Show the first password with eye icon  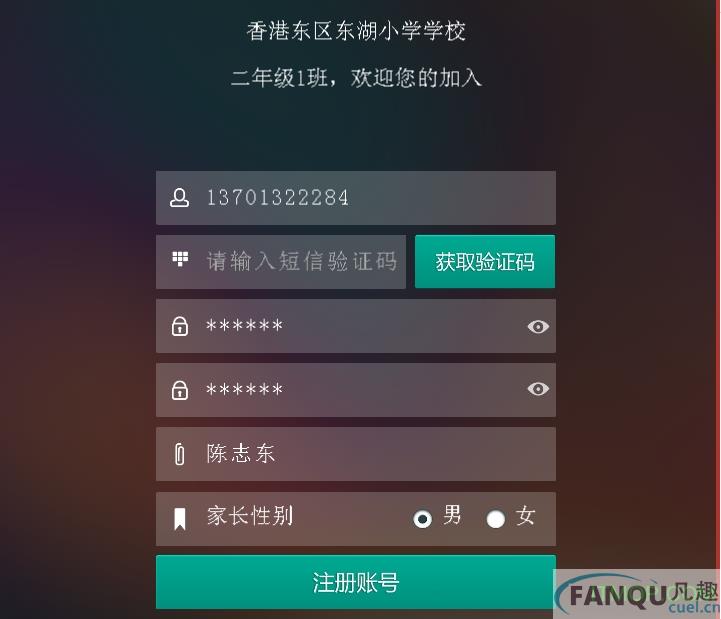point(538,326)
